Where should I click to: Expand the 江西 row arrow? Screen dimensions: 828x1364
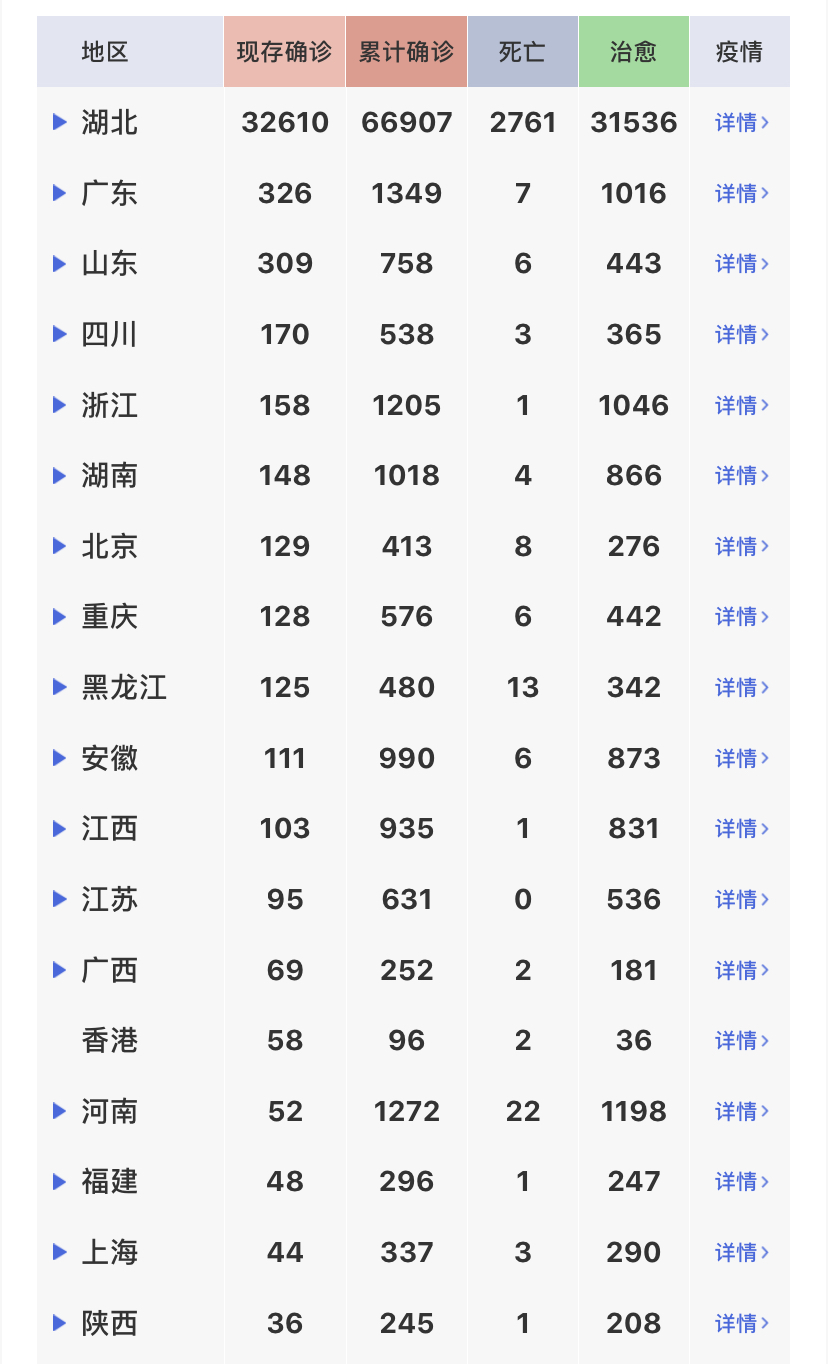[60, 828]
